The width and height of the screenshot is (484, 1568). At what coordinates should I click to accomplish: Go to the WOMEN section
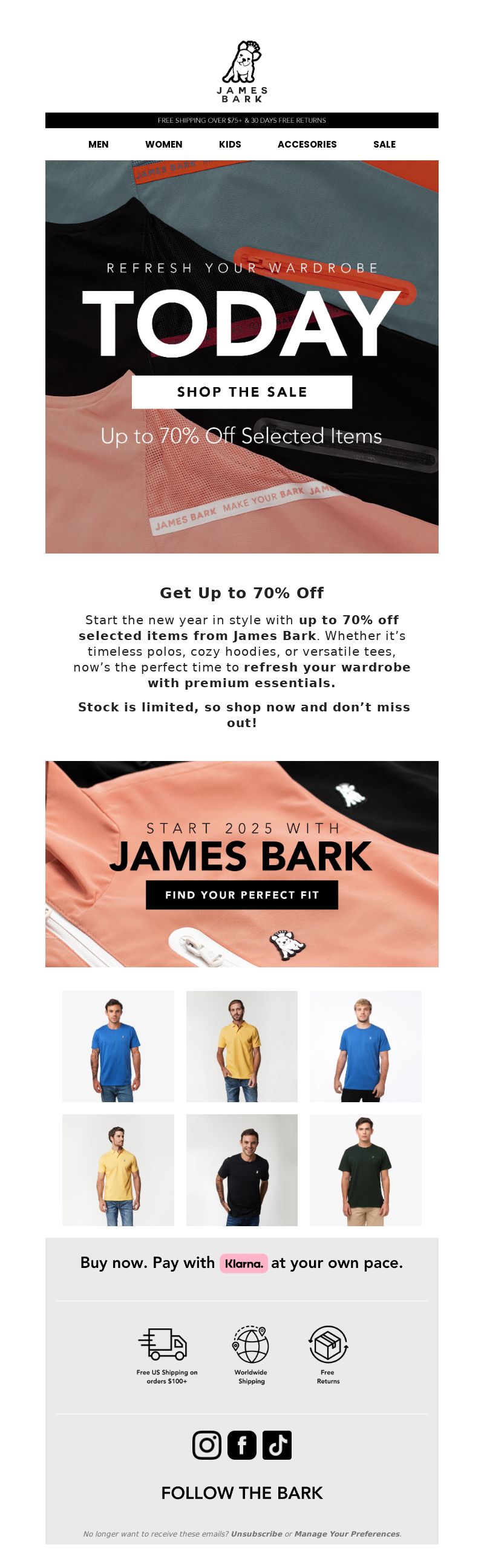point(163,144)
